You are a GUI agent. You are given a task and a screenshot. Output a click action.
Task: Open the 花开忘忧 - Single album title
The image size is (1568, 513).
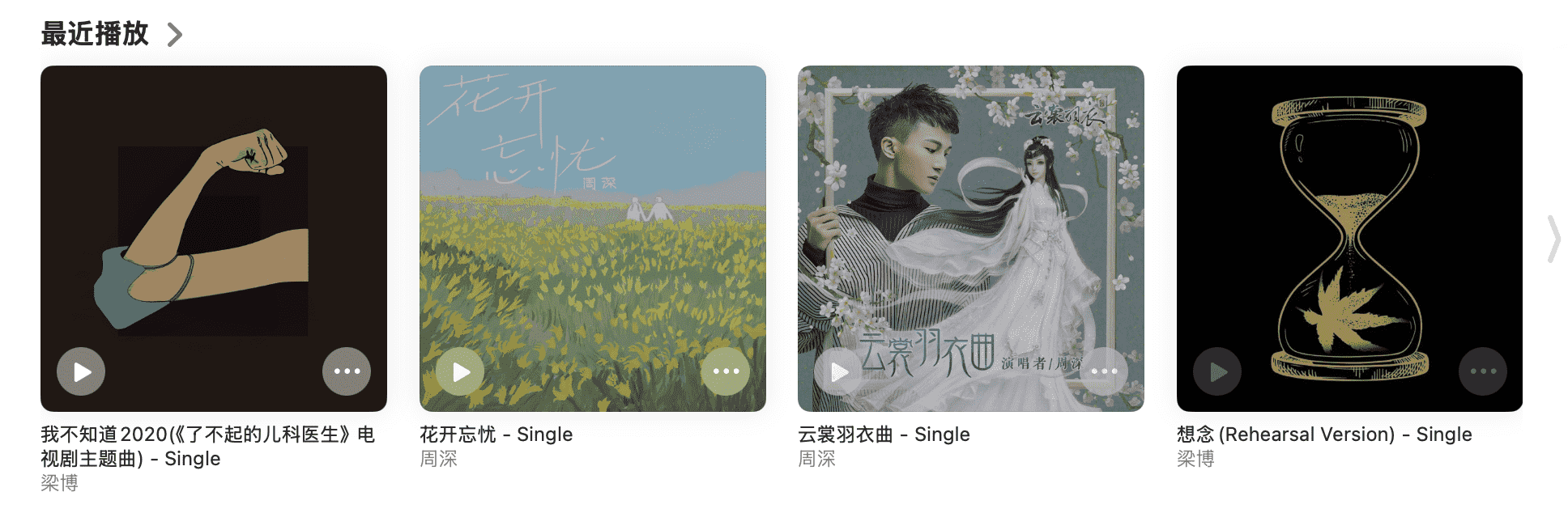coord(496,435)
